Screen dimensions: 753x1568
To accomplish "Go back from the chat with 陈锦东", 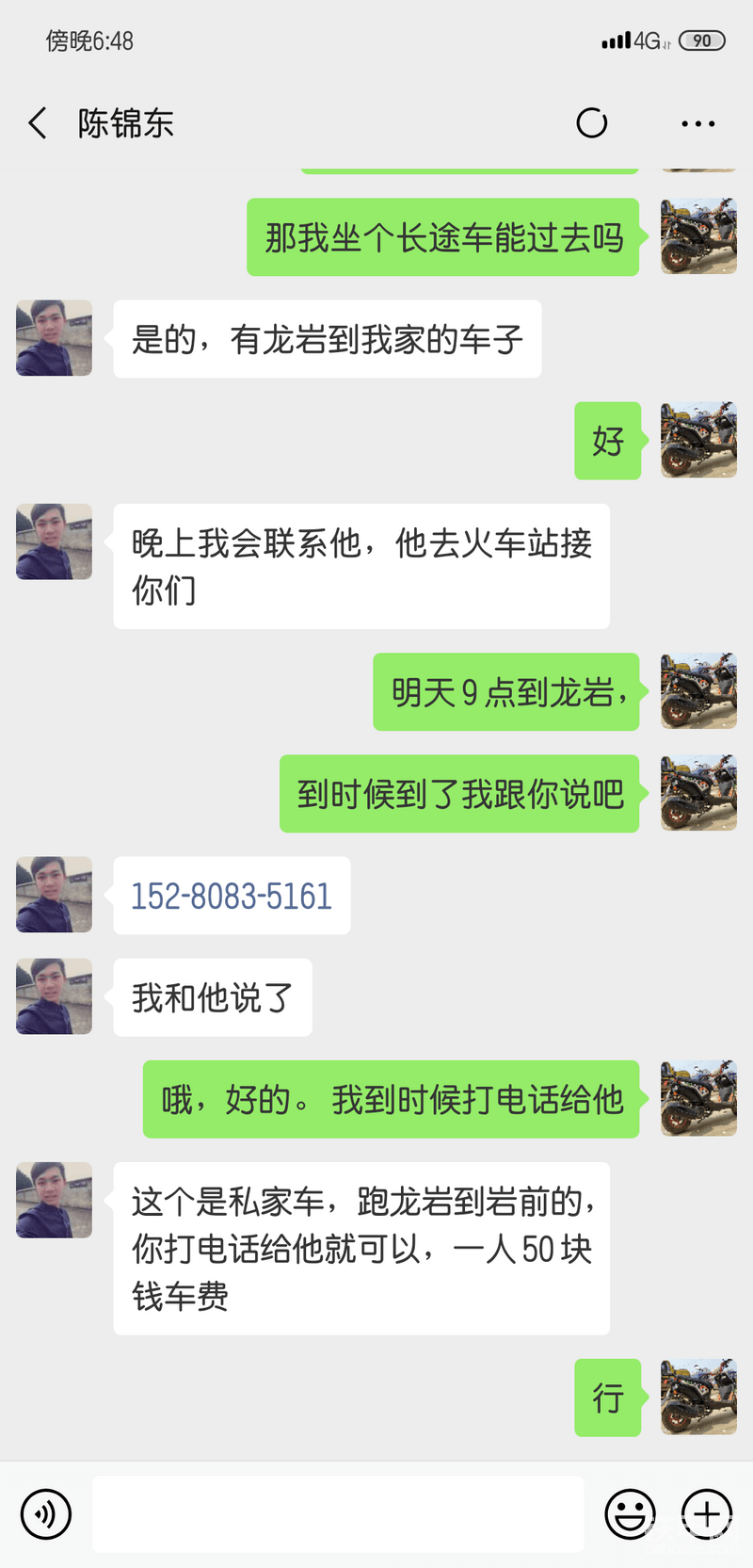I will (x=38, y=123).
